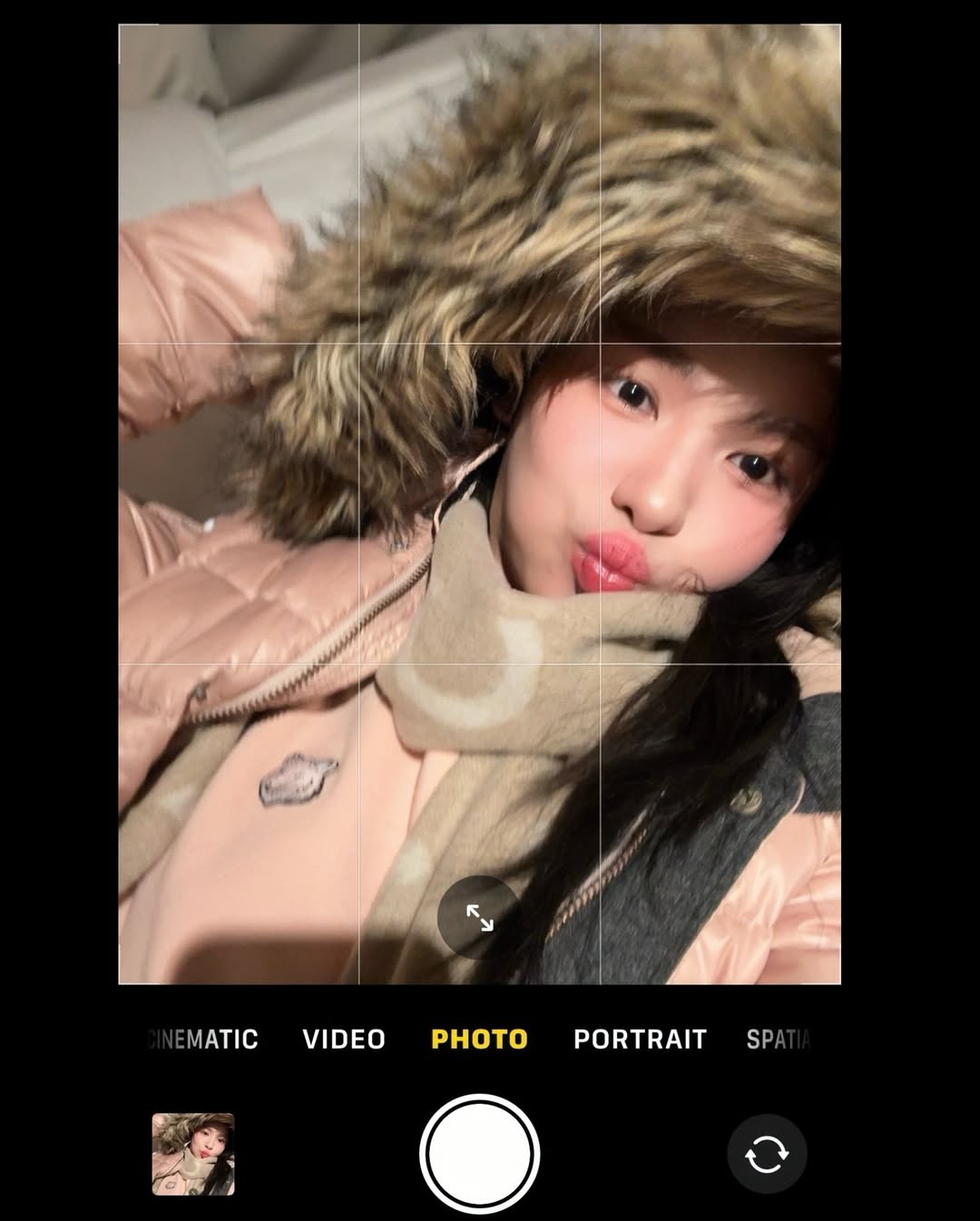This screenshot has width=980, height=1221.
Task: Tap the Photo mode label
Action: coord(479,1039)
